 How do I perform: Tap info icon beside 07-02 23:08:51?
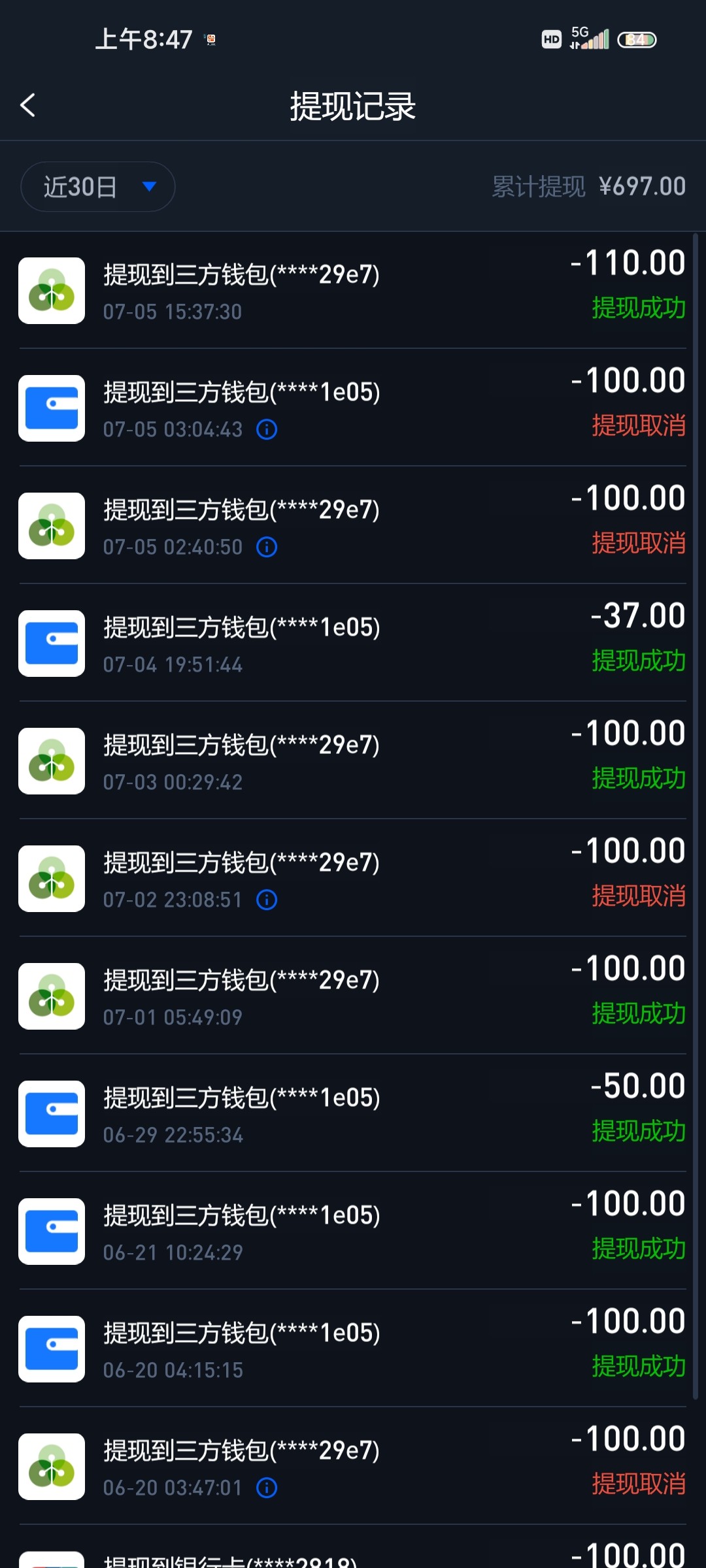(267, 900)
